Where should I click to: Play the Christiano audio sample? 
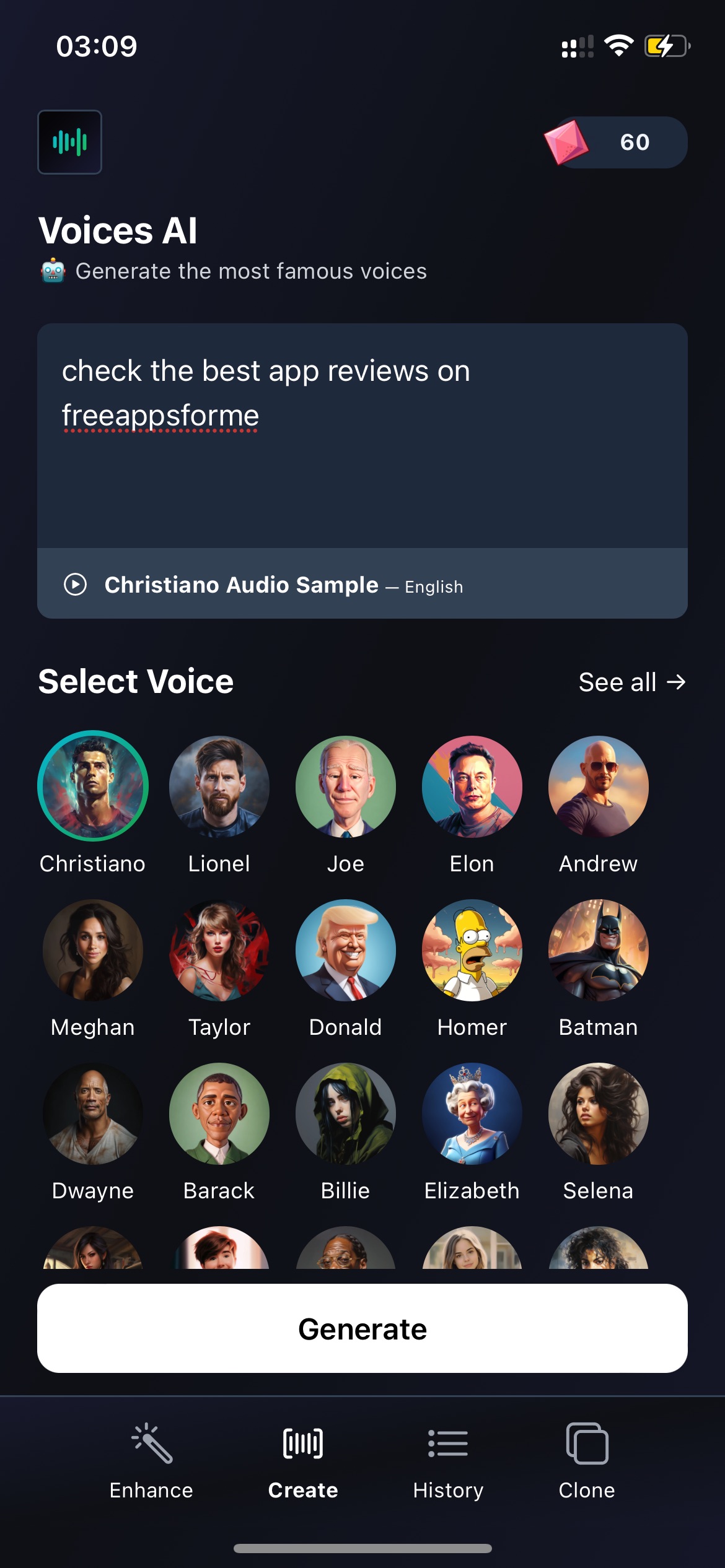tap(75, 585)
